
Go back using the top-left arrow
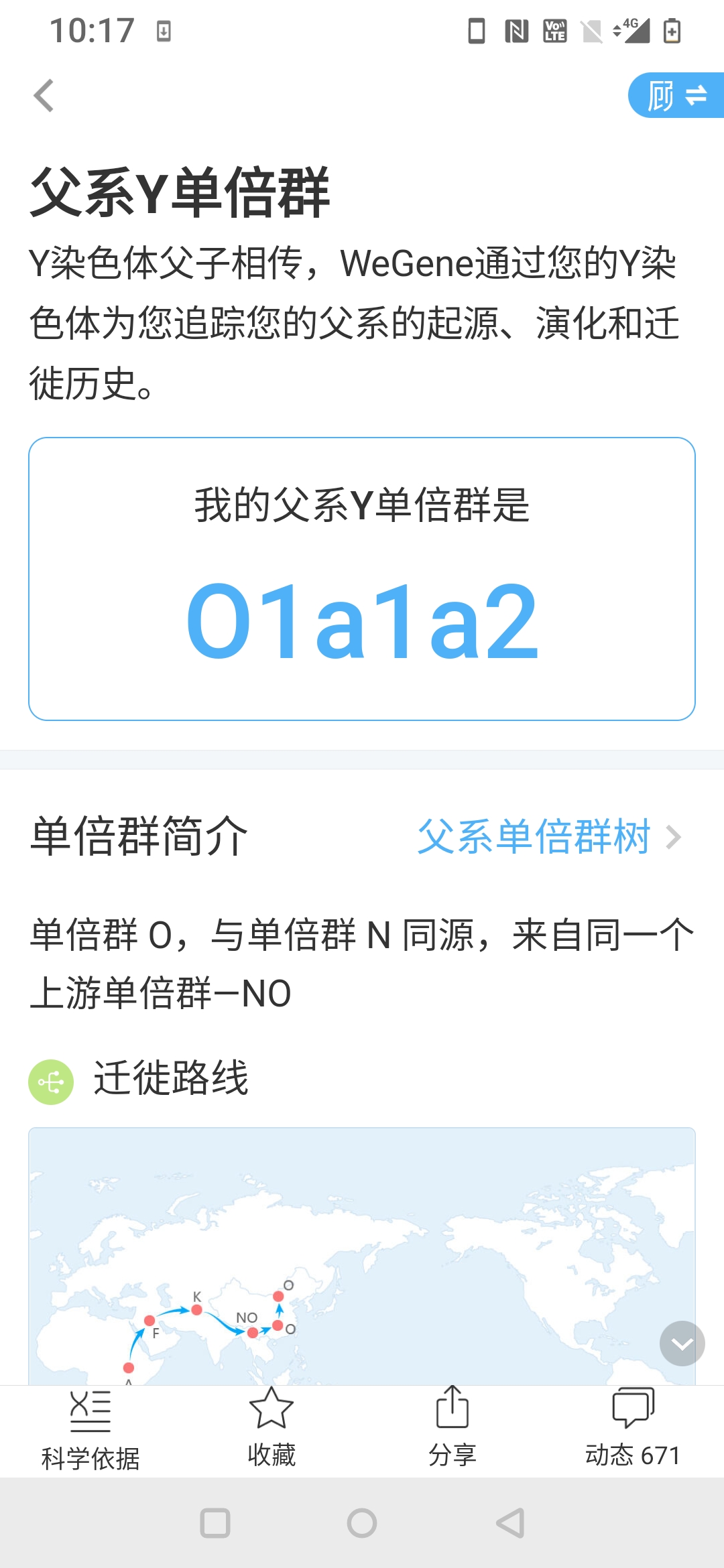[x=44, y=96]
